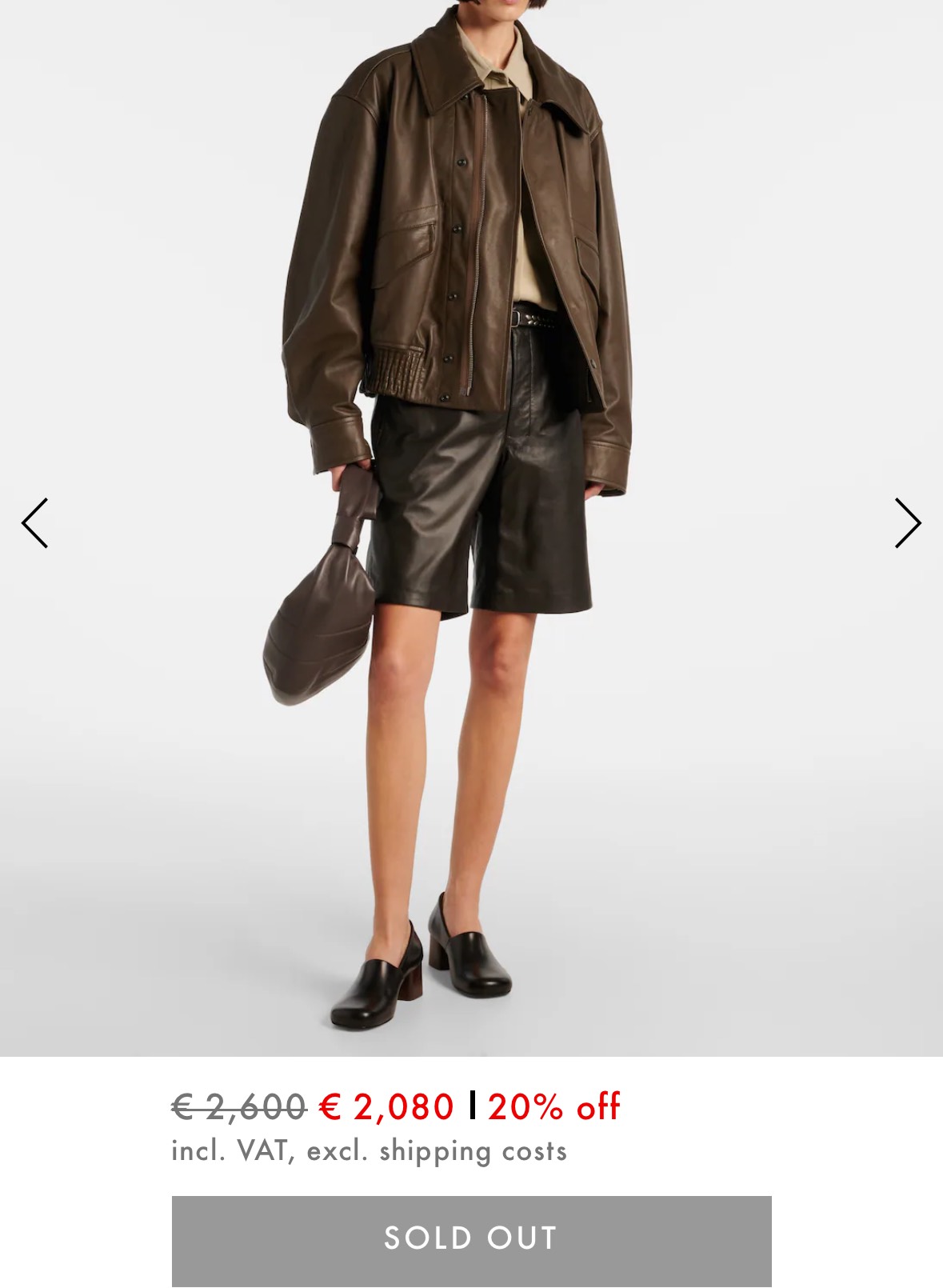Go to the next product photo
This screenshot has width=943, height=1288.
tap(907, 523)
